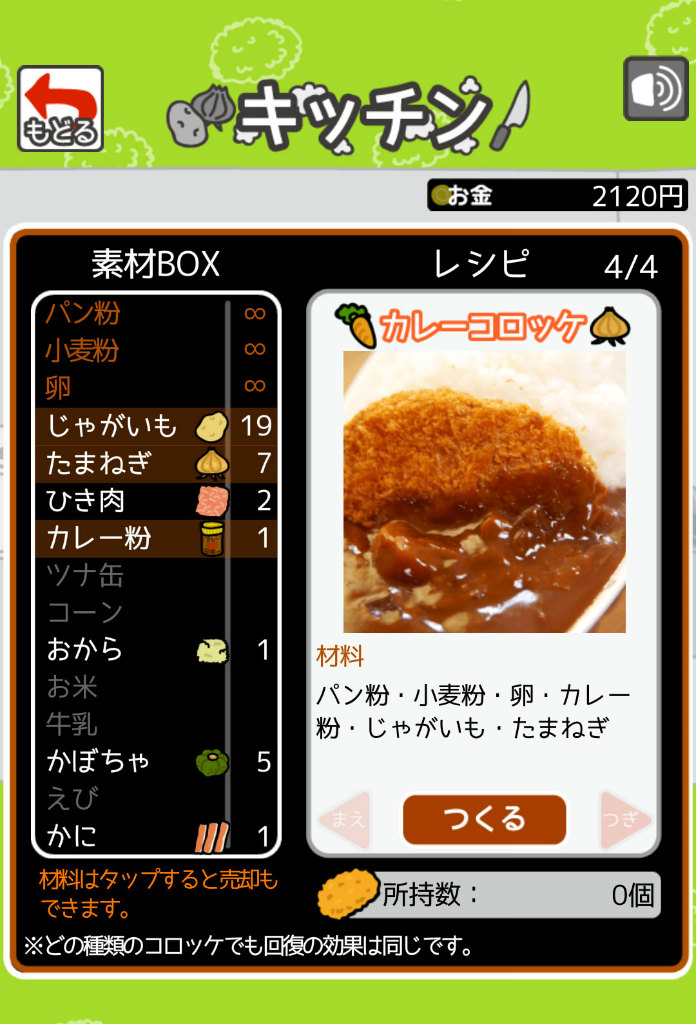
Task: Select かぼちゃ ingredient row
Action: tap(156, 762)
